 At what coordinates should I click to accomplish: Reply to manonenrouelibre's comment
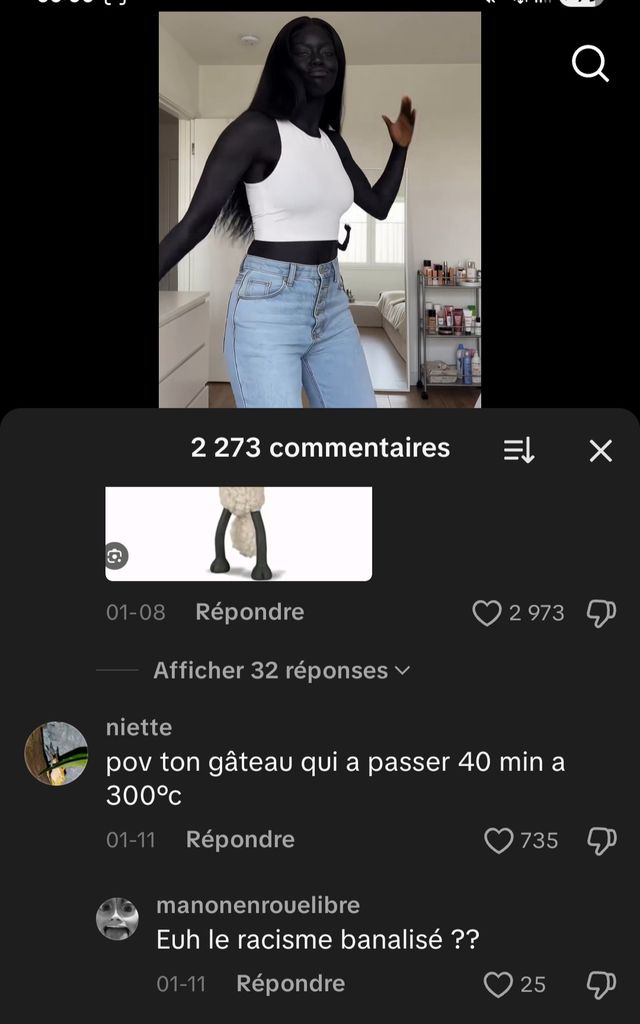click(290, 984)
